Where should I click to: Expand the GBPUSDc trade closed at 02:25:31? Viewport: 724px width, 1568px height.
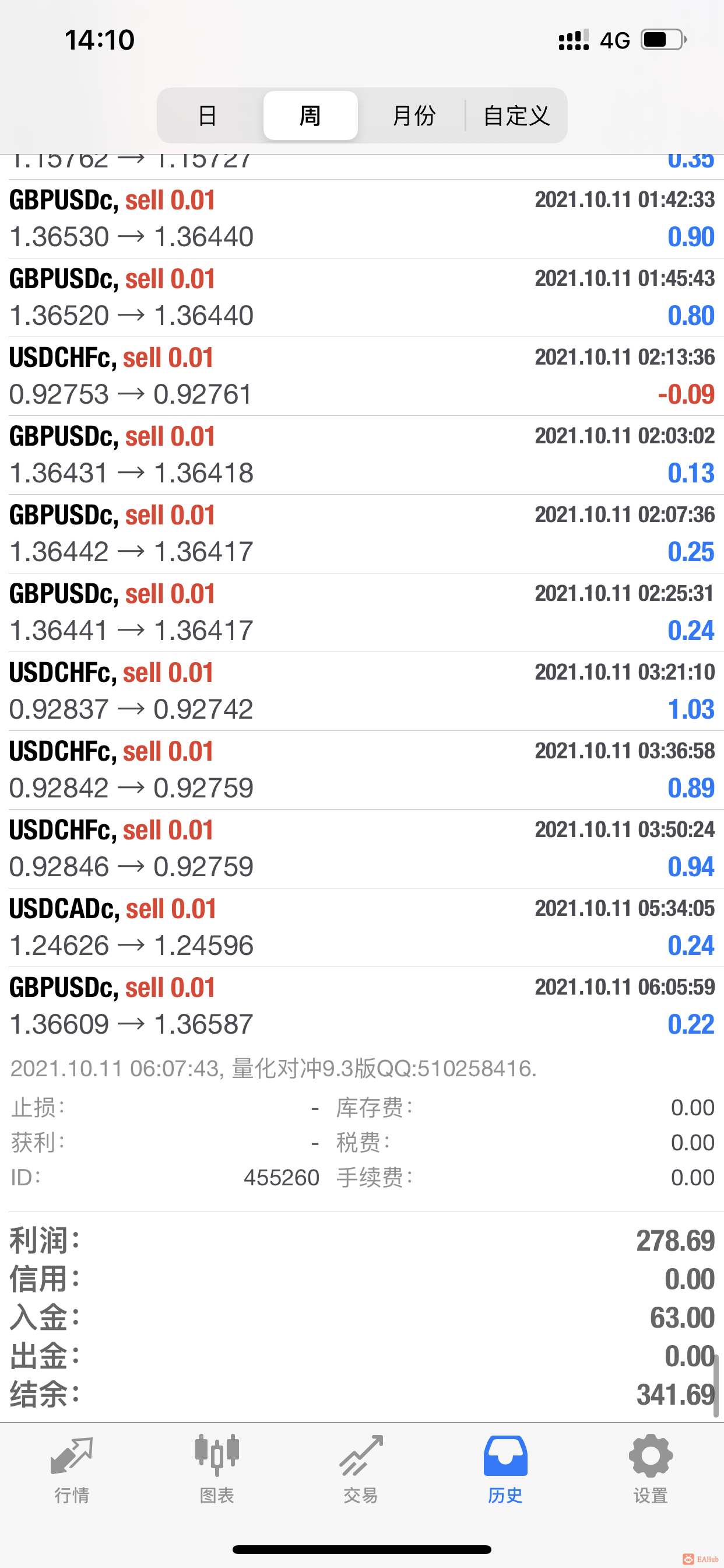tap(361, 612)
